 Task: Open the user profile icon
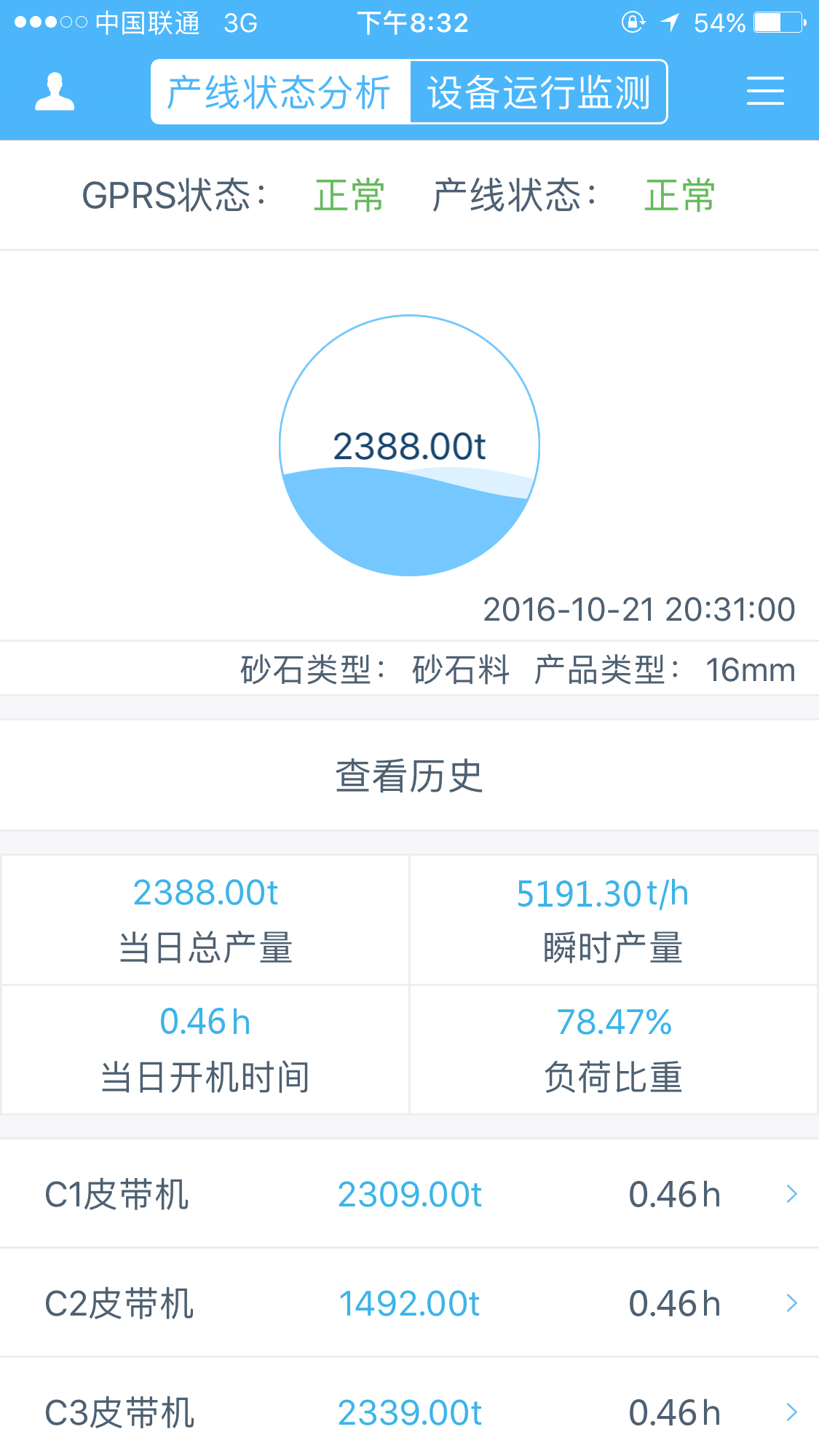55,92
